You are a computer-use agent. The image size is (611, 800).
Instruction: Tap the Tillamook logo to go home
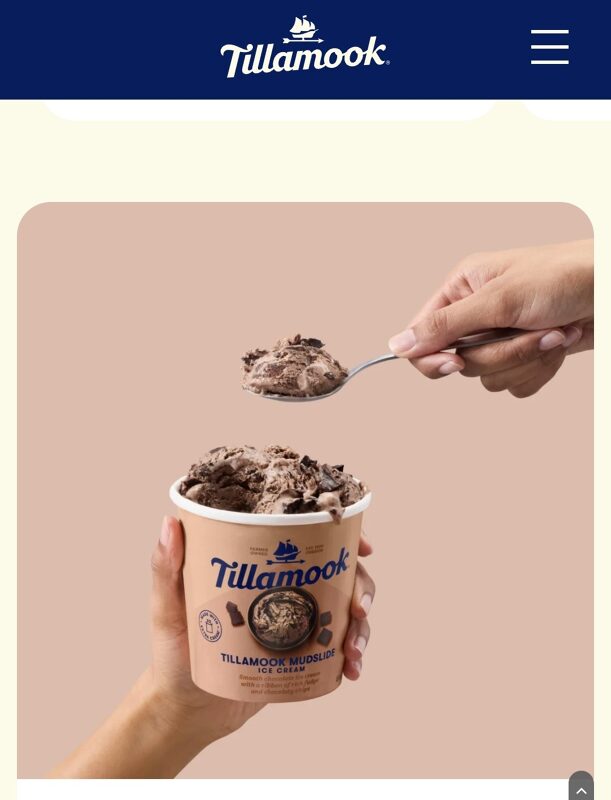coord(304,48)
